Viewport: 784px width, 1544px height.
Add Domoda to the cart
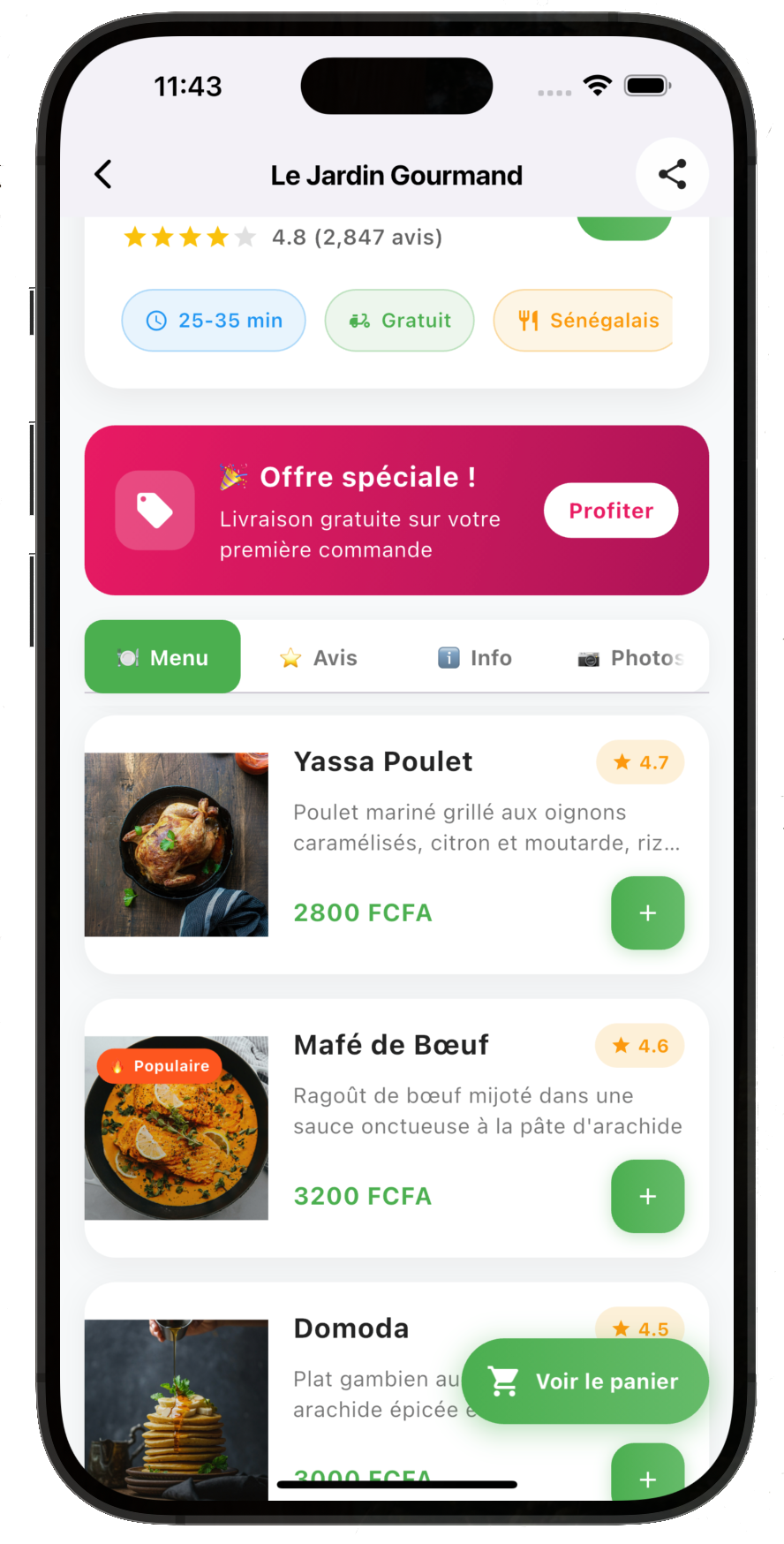click(x=647, y=1473)
